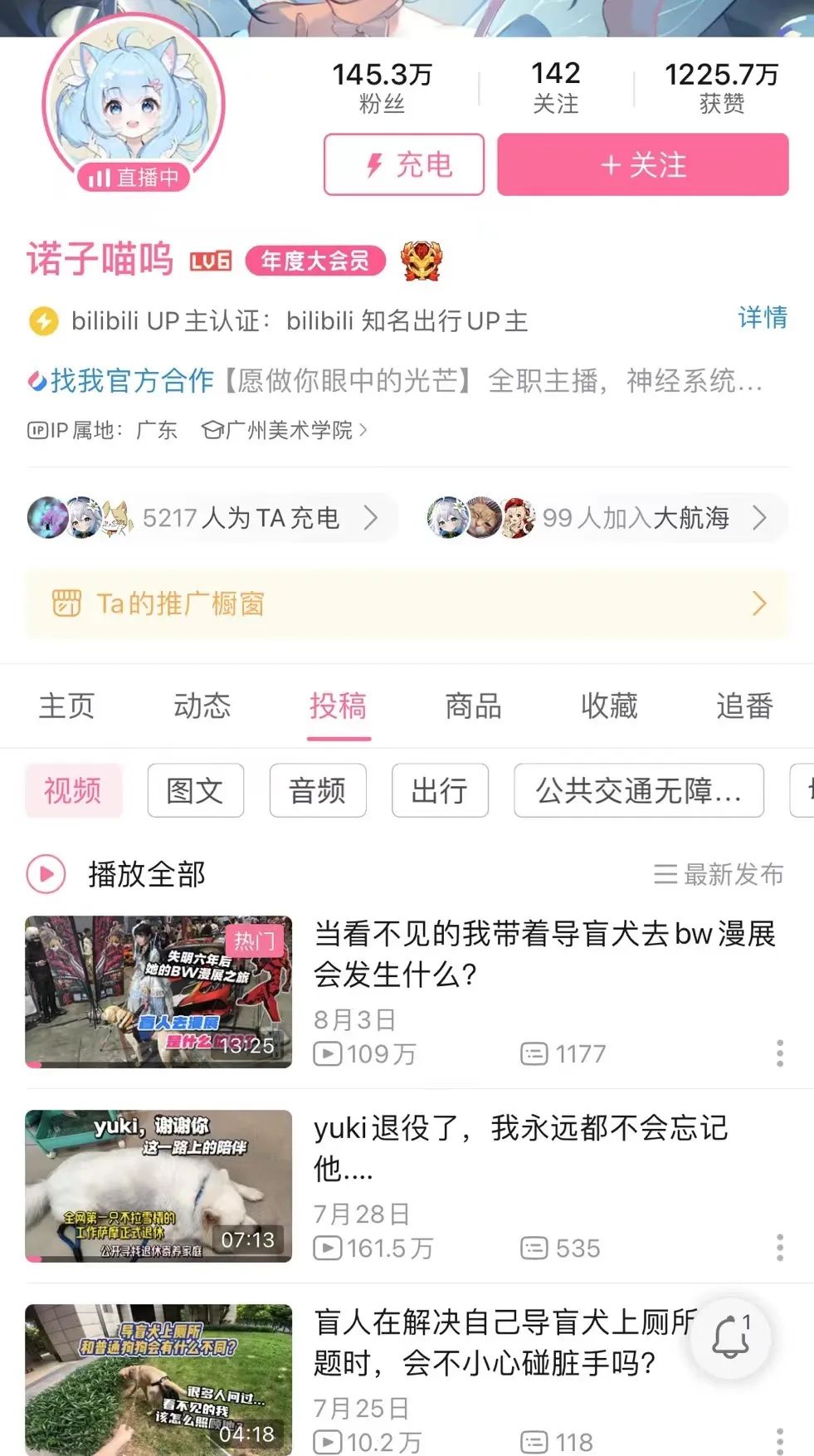Open 99人加入大航海 entry
Image resolution: width=814 pixels, height=1456 pixels.
tap(597, 518)
